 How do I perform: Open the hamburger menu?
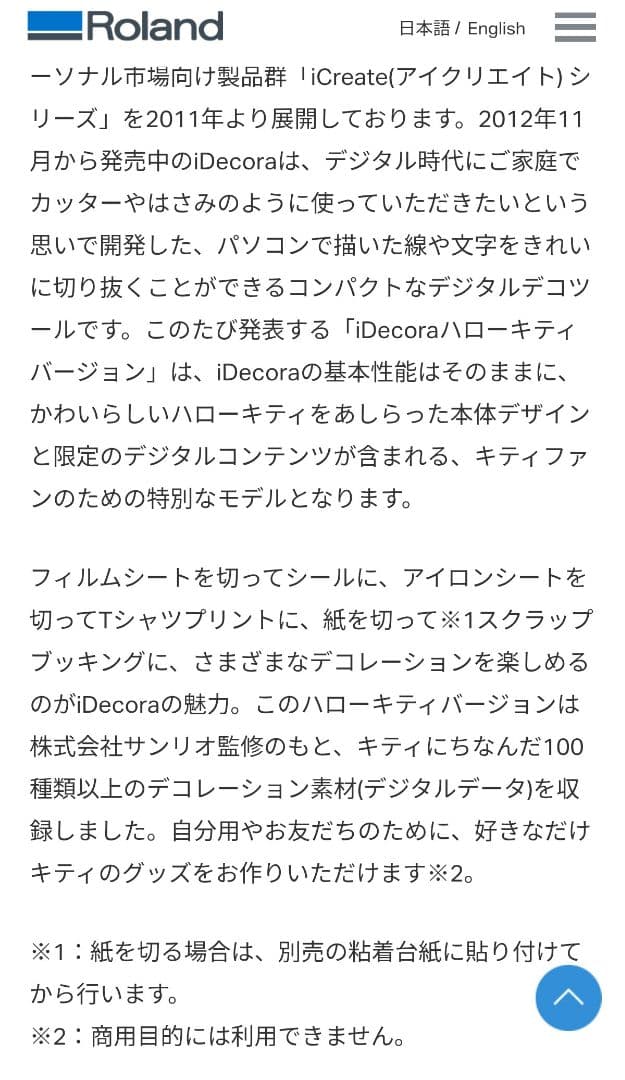click(575, 28)
